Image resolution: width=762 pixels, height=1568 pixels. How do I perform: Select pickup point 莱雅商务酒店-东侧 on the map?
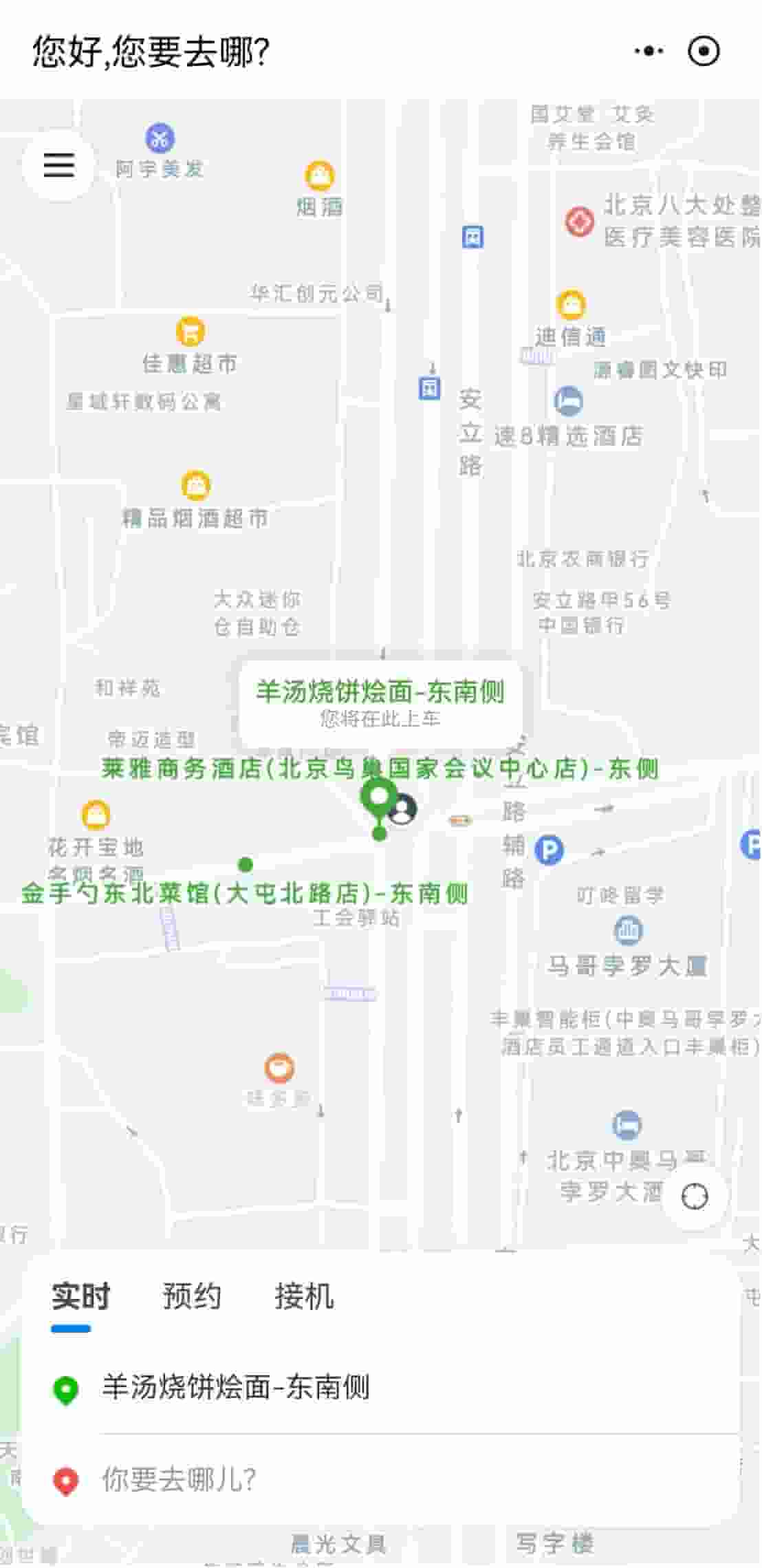point(380,769)
